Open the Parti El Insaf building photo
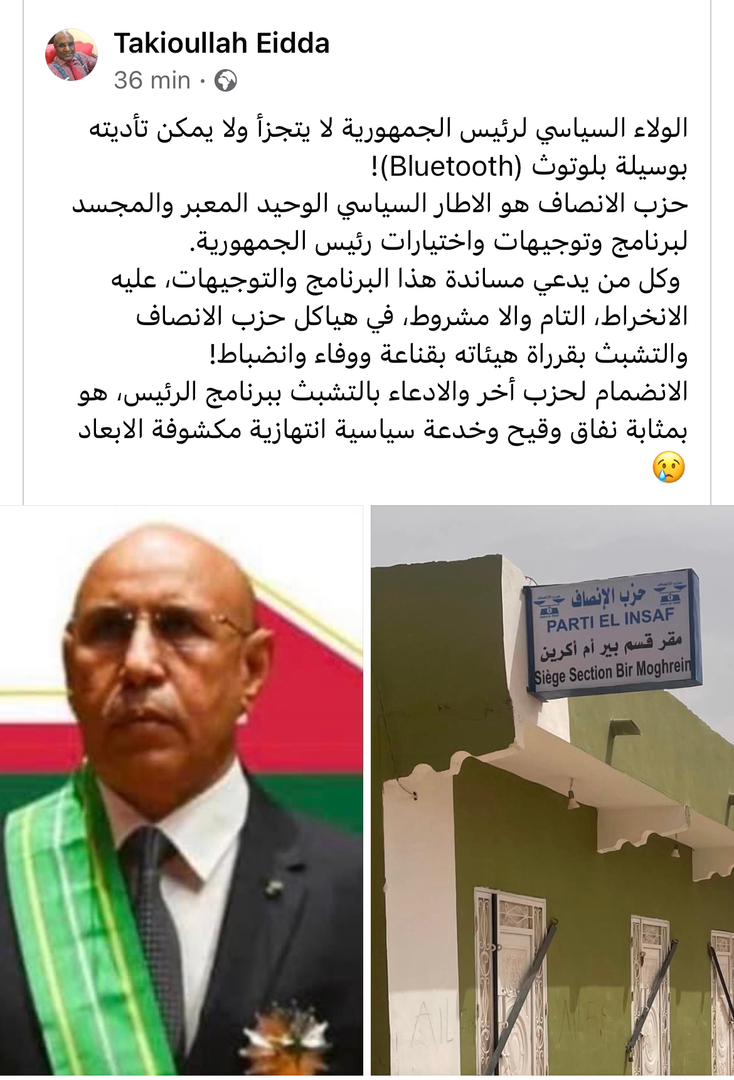The height and width of the screenshot is (1080, 734). (x=552, y=790)
